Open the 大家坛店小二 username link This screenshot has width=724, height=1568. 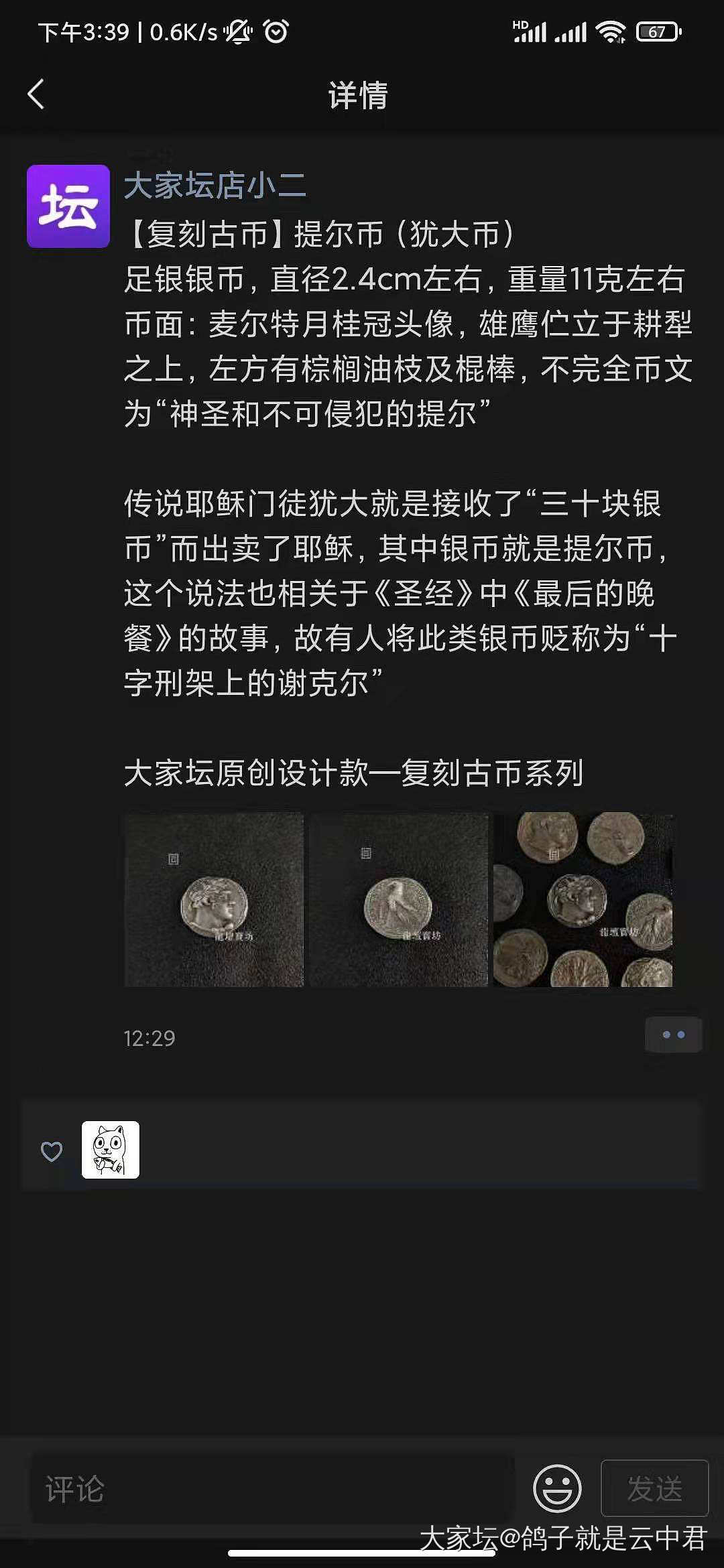(x=215, y=186)
